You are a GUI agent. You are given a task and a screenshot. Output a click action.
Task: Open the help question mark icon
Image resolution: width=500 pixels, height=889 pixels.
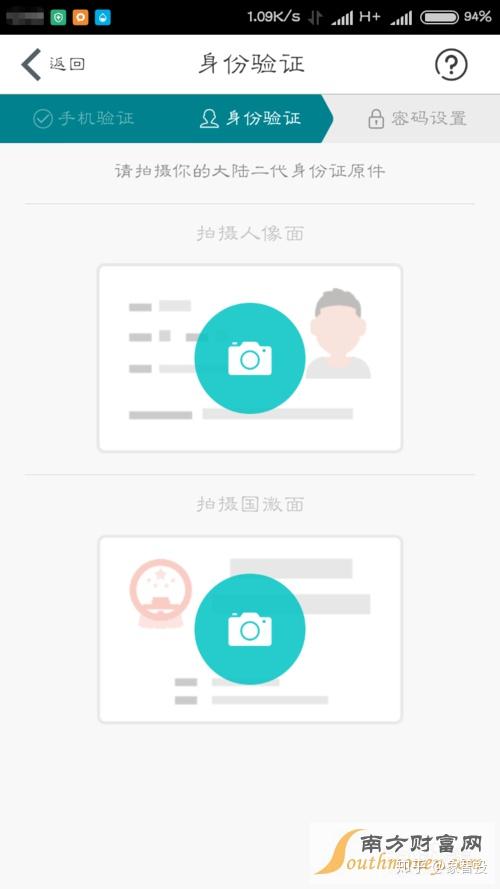[451, 64]
